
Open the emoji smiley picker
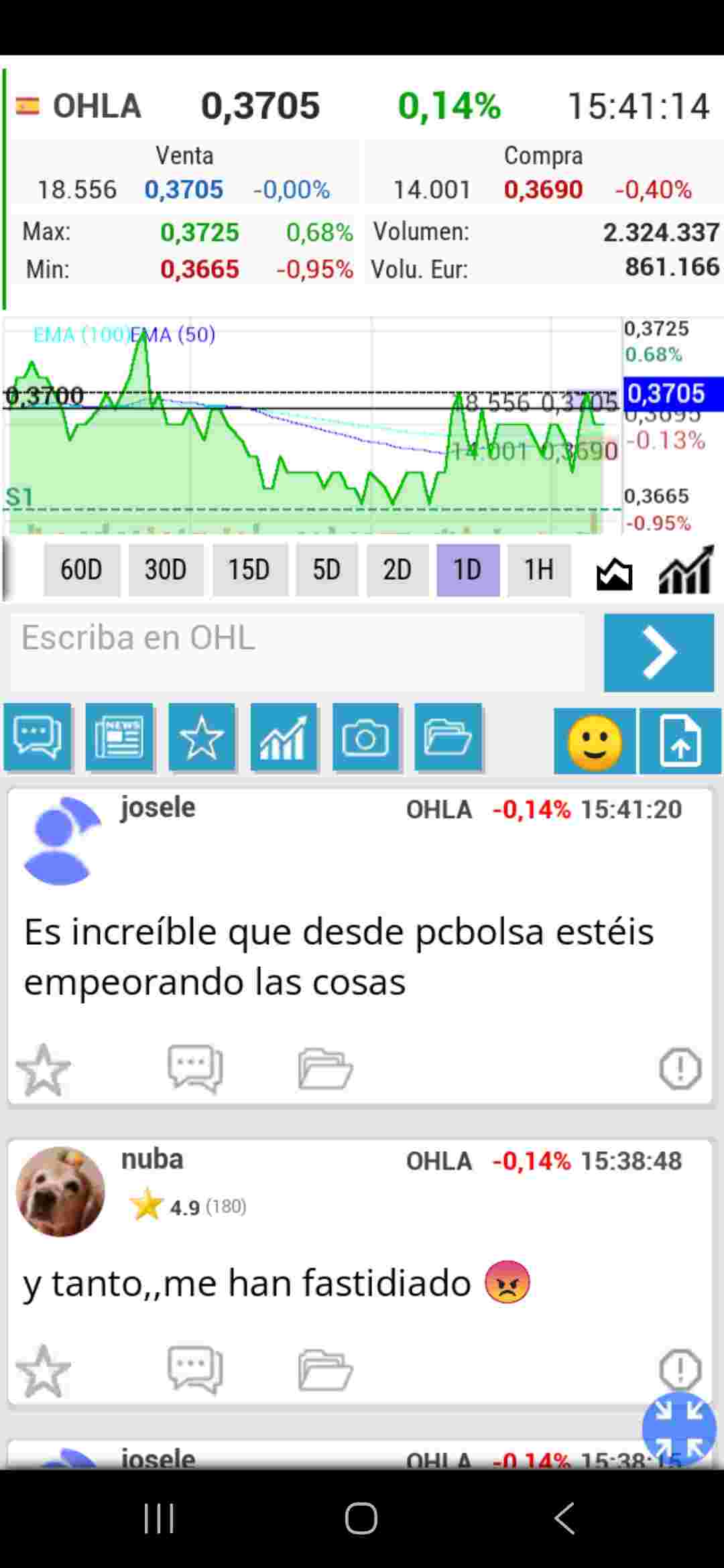594,742
